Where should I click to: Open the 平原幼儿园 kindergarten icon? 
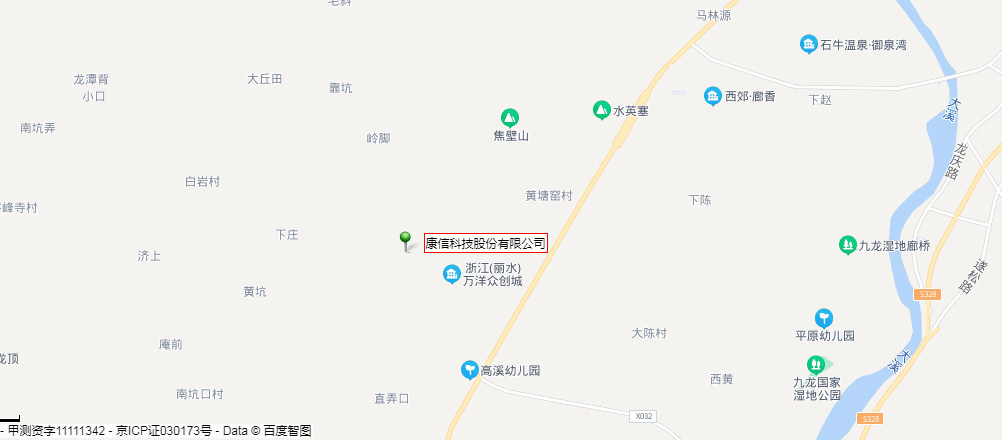pyautogui.click(x=824, y=318)
